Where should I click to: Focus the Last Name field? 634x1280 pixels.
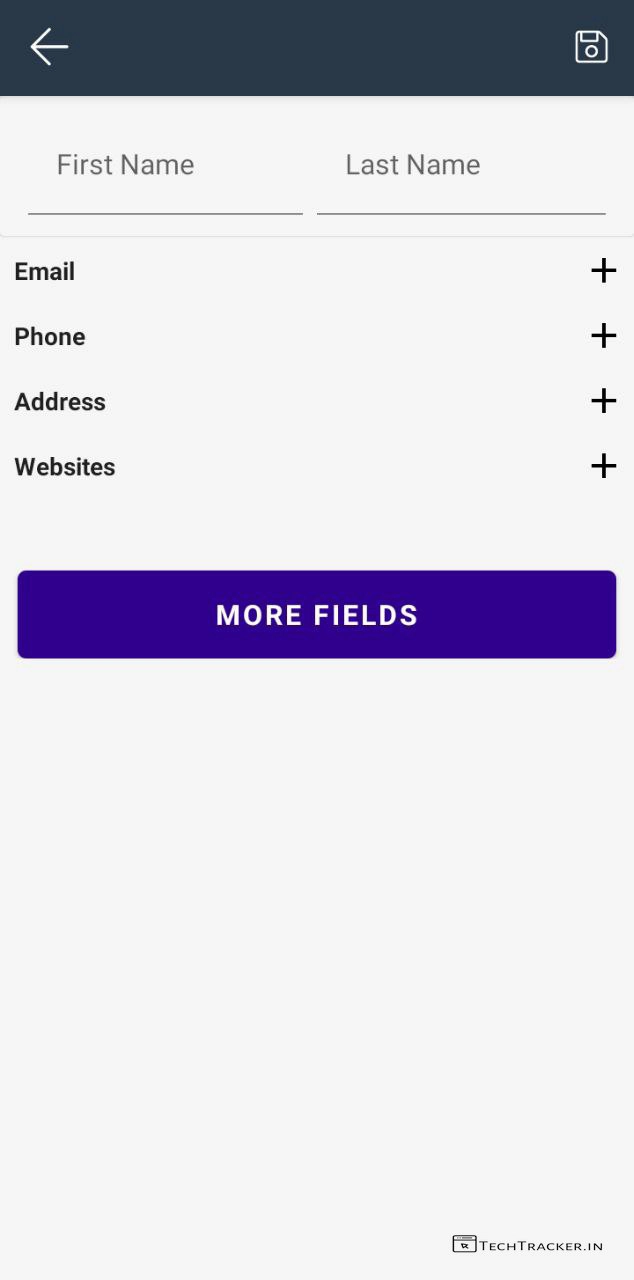coord(460,166)
